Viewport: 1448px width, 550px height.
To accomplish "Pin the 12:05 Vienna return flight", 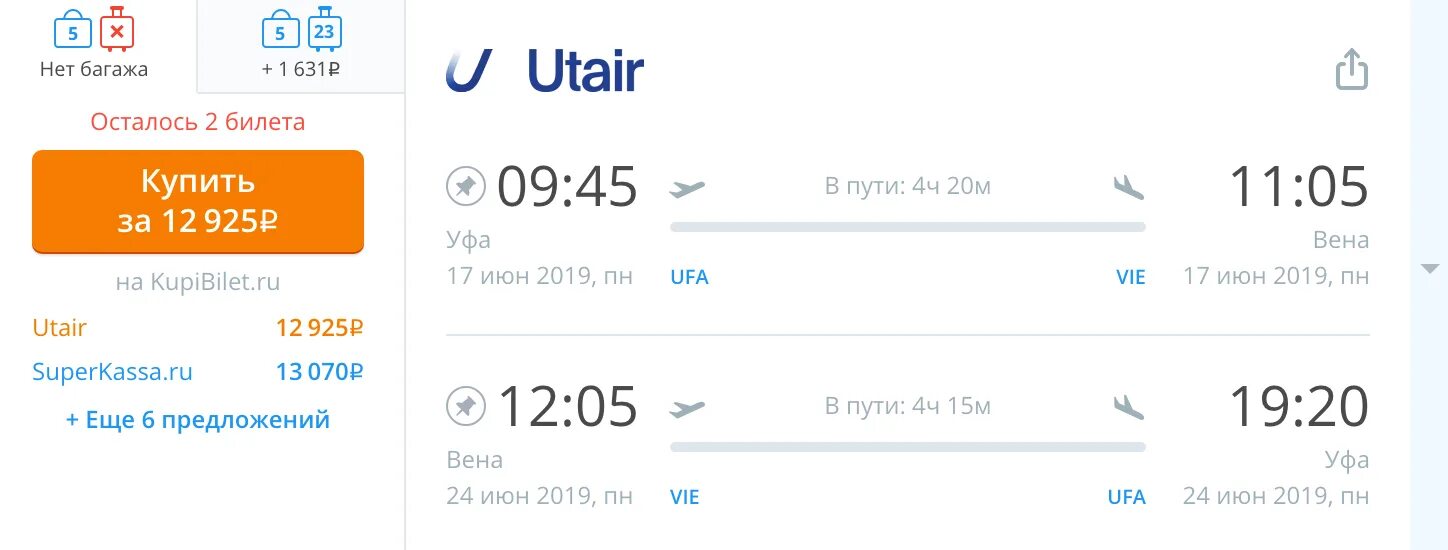I will click(465, 406).
